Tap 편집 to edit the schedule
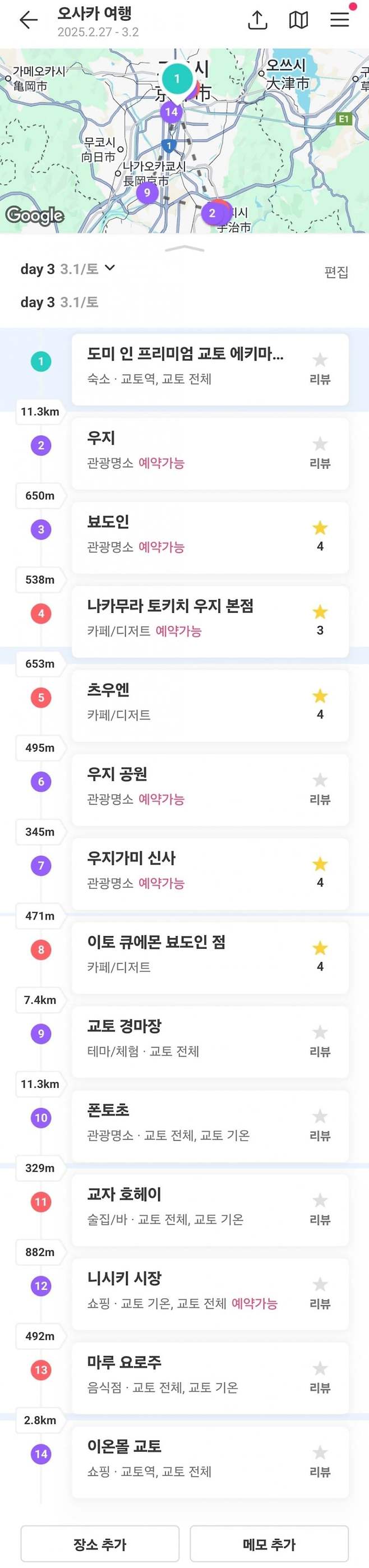 336,272
